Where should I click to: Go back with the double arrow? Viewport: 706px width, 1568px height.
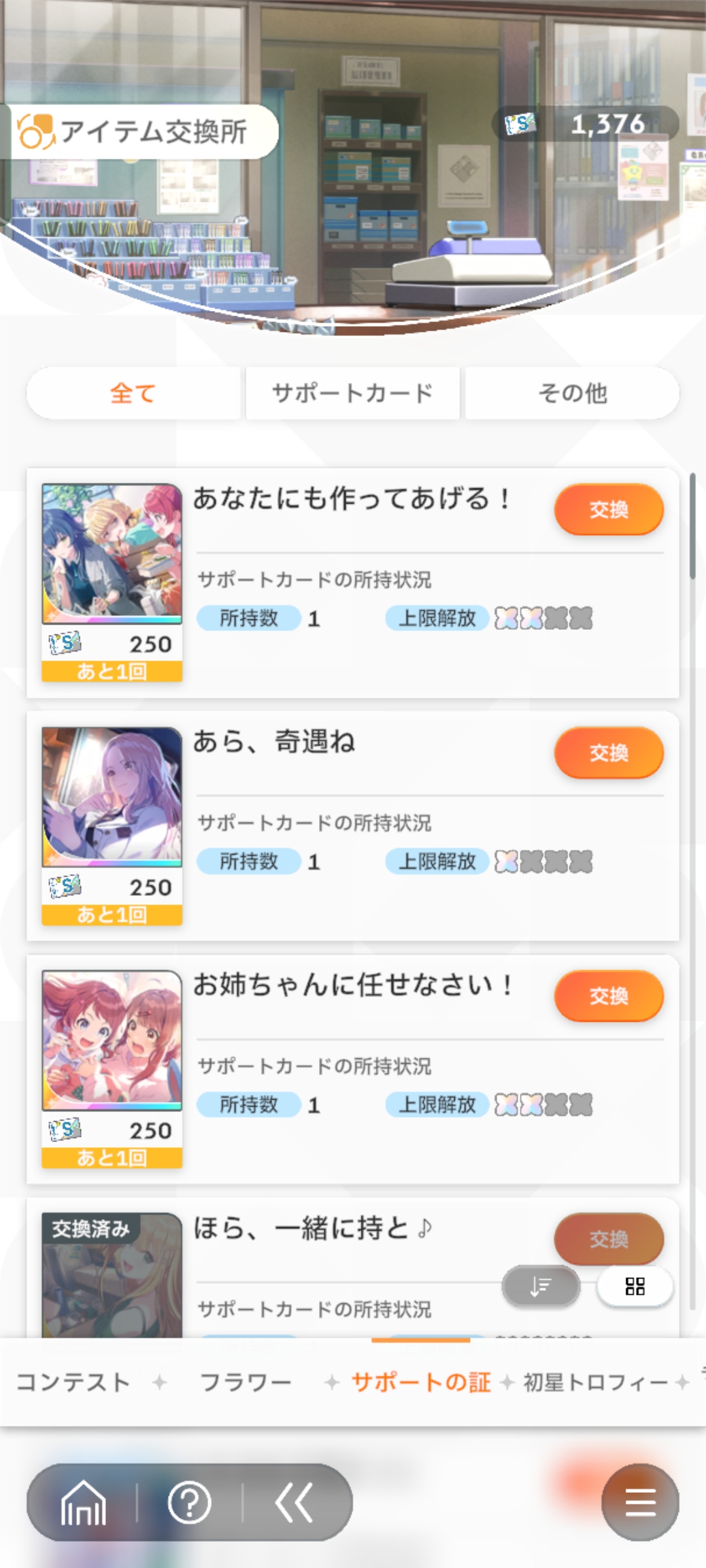(x=294, y=1503)
